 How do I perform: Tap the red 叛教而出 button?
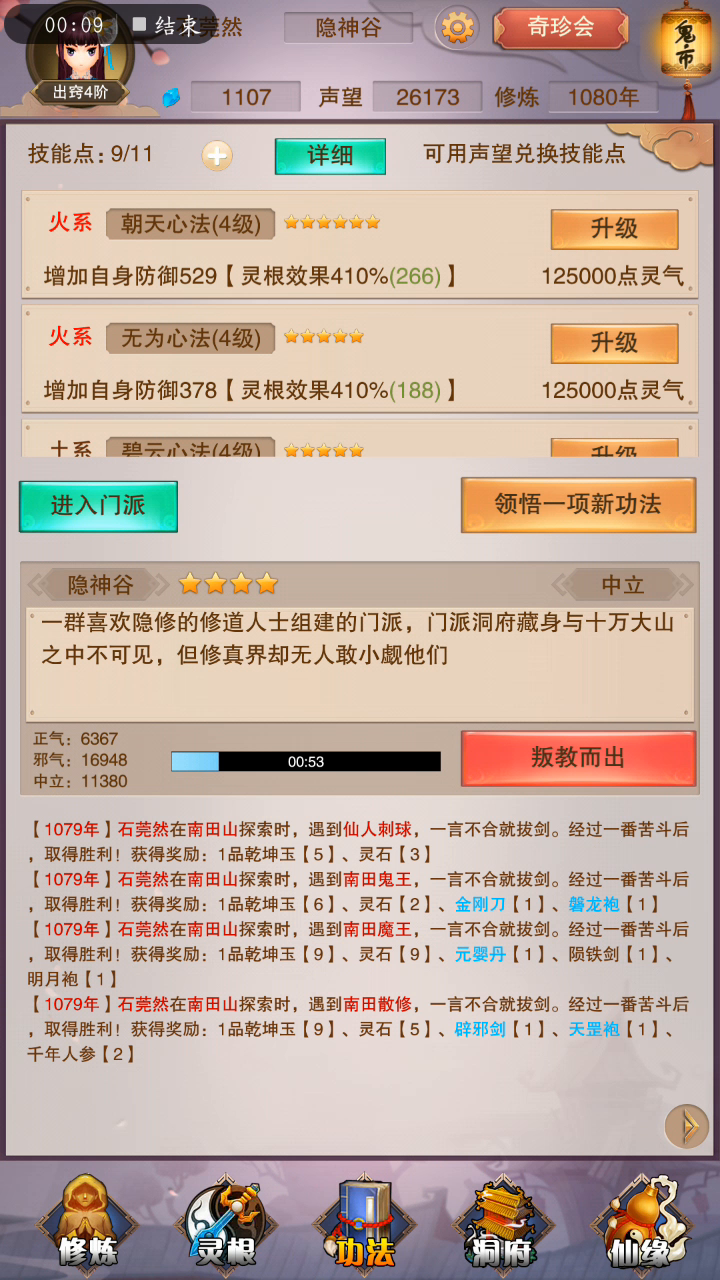coord(577,758)
